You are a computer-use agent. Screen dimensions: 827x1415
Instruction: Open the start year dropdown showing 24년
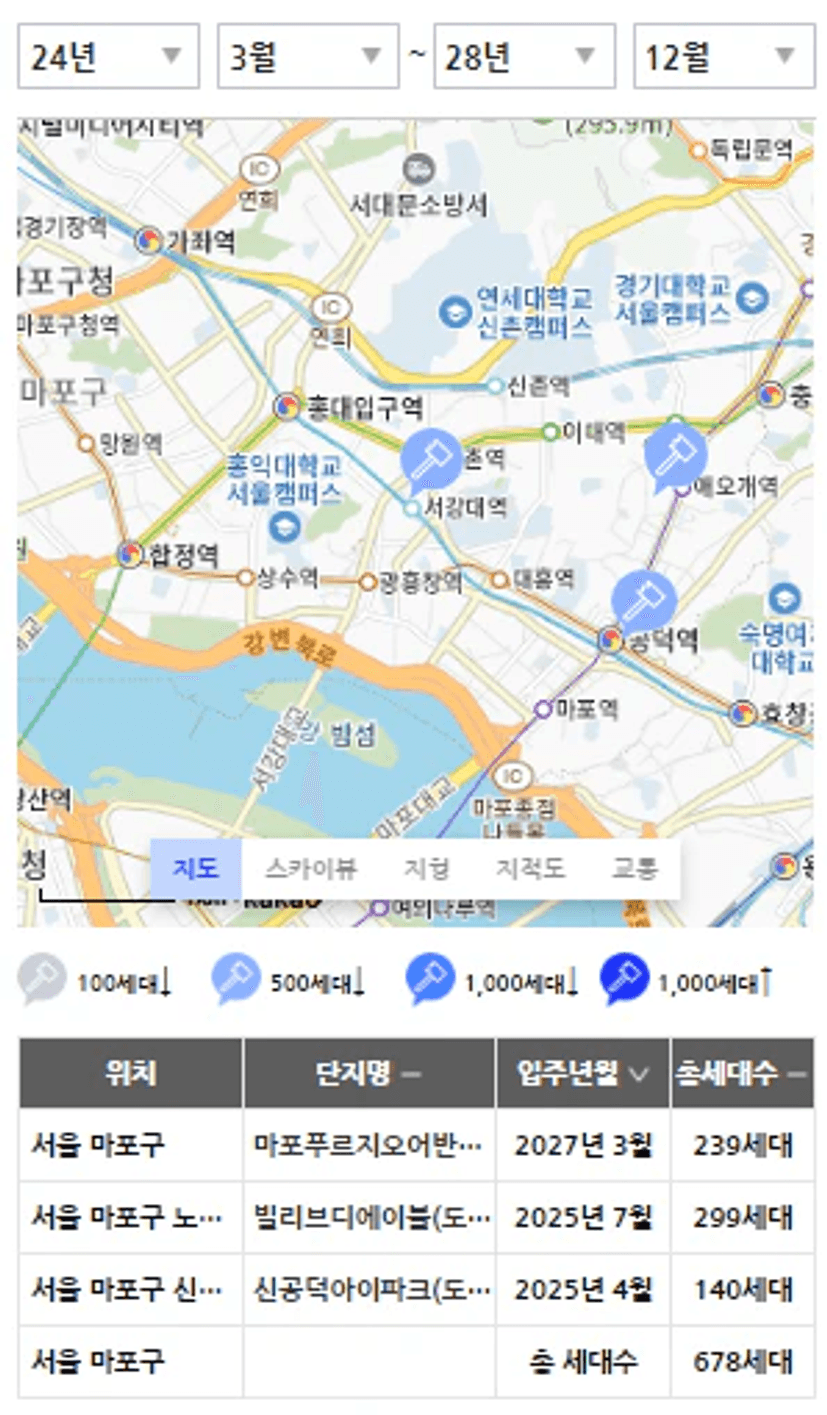[108, 56]
